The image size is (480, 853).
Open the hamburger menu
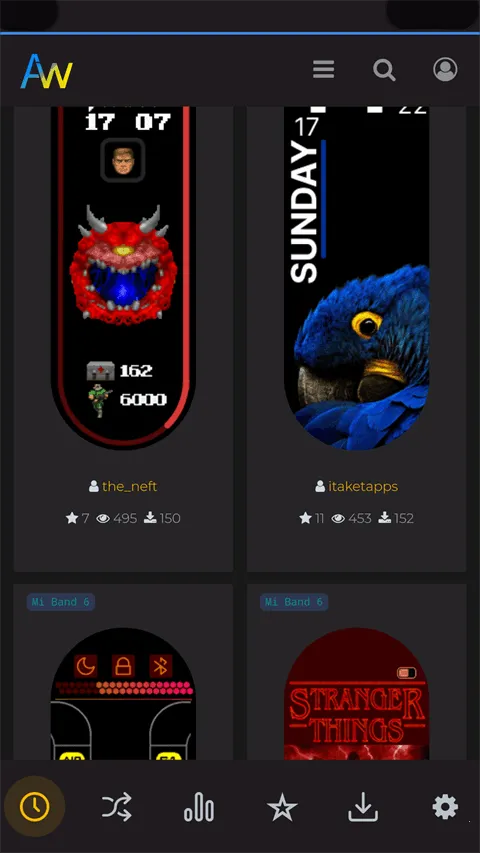[323, 70]
